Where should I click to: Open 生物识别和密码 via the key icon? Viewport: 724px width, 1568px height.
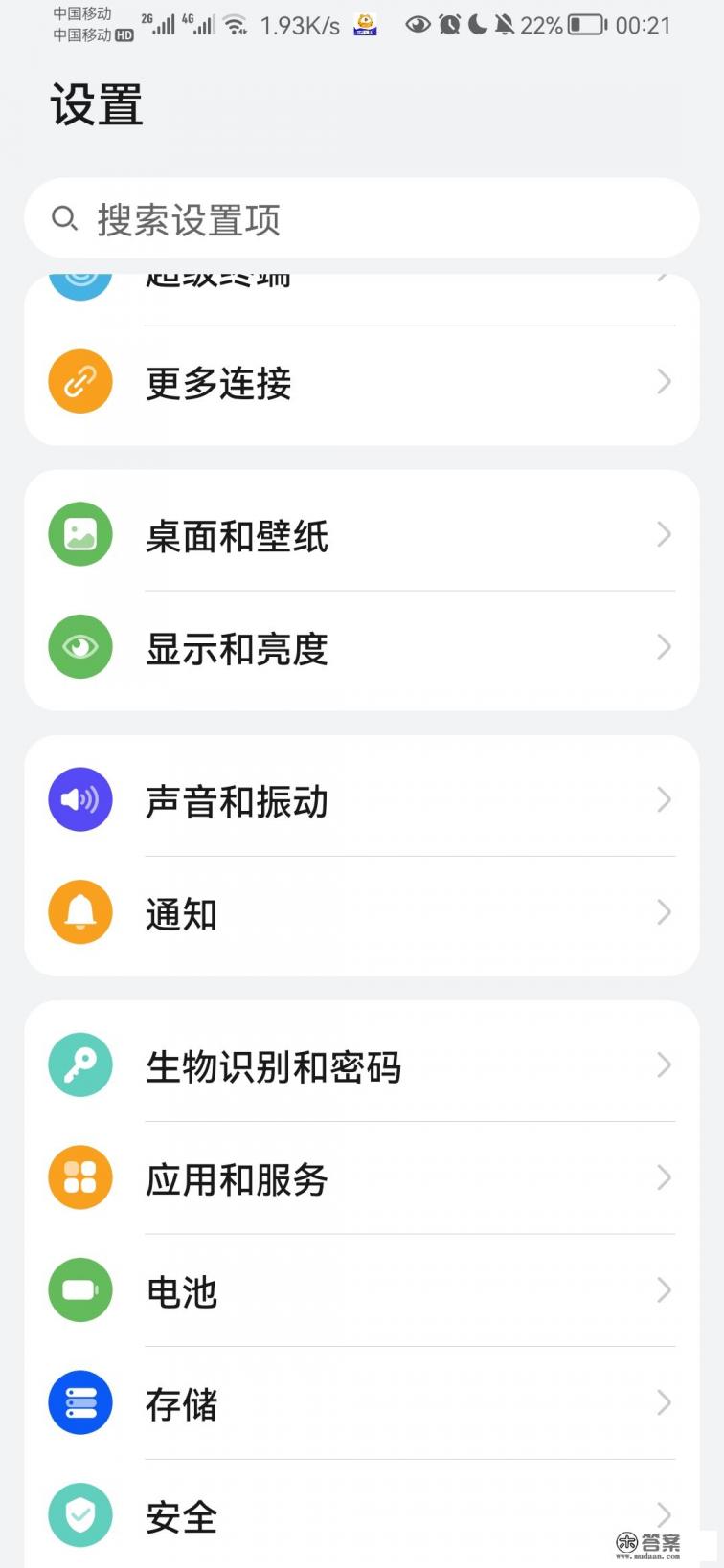pyautogui.click(x=80, y=1064)
